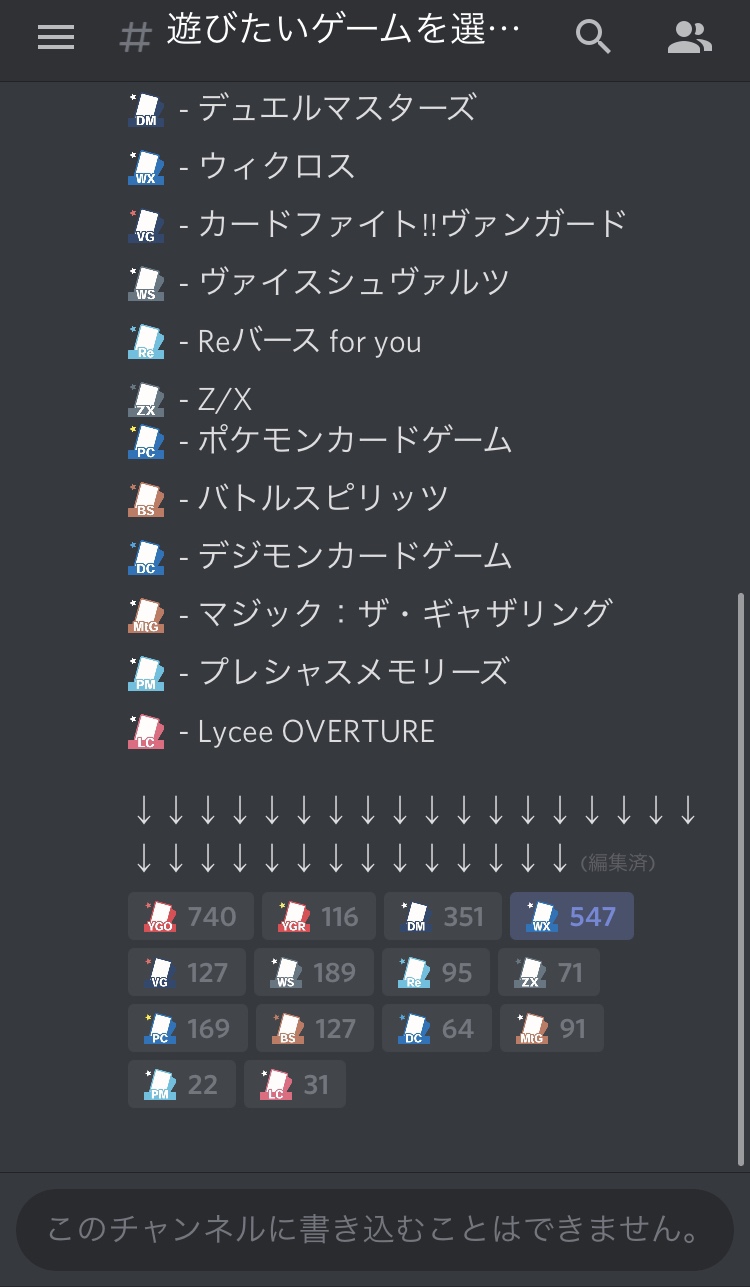Show the channel member list
Screen dimensions: 750x1287
[689, 38]
